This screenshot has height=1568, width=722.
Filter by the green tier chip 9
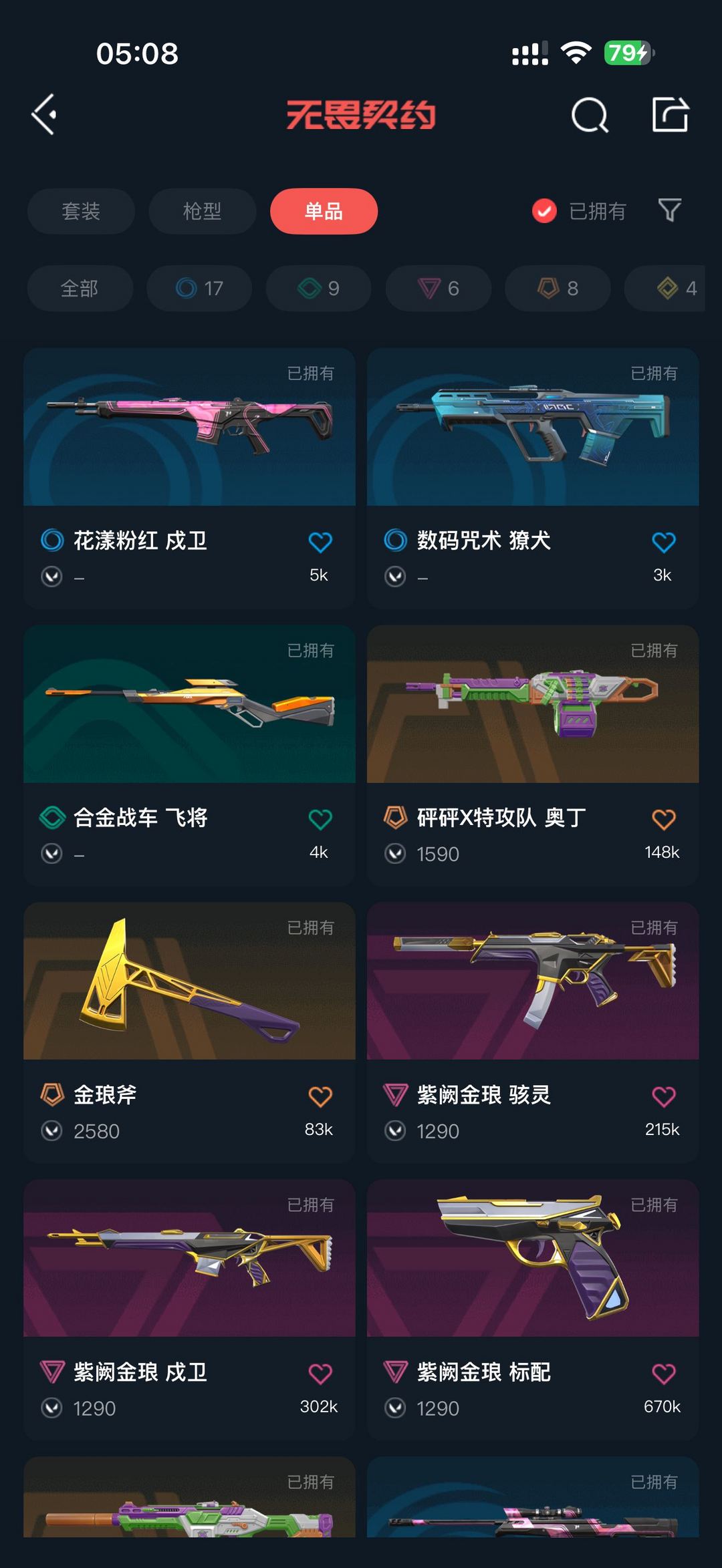click(x=318, y=289)
